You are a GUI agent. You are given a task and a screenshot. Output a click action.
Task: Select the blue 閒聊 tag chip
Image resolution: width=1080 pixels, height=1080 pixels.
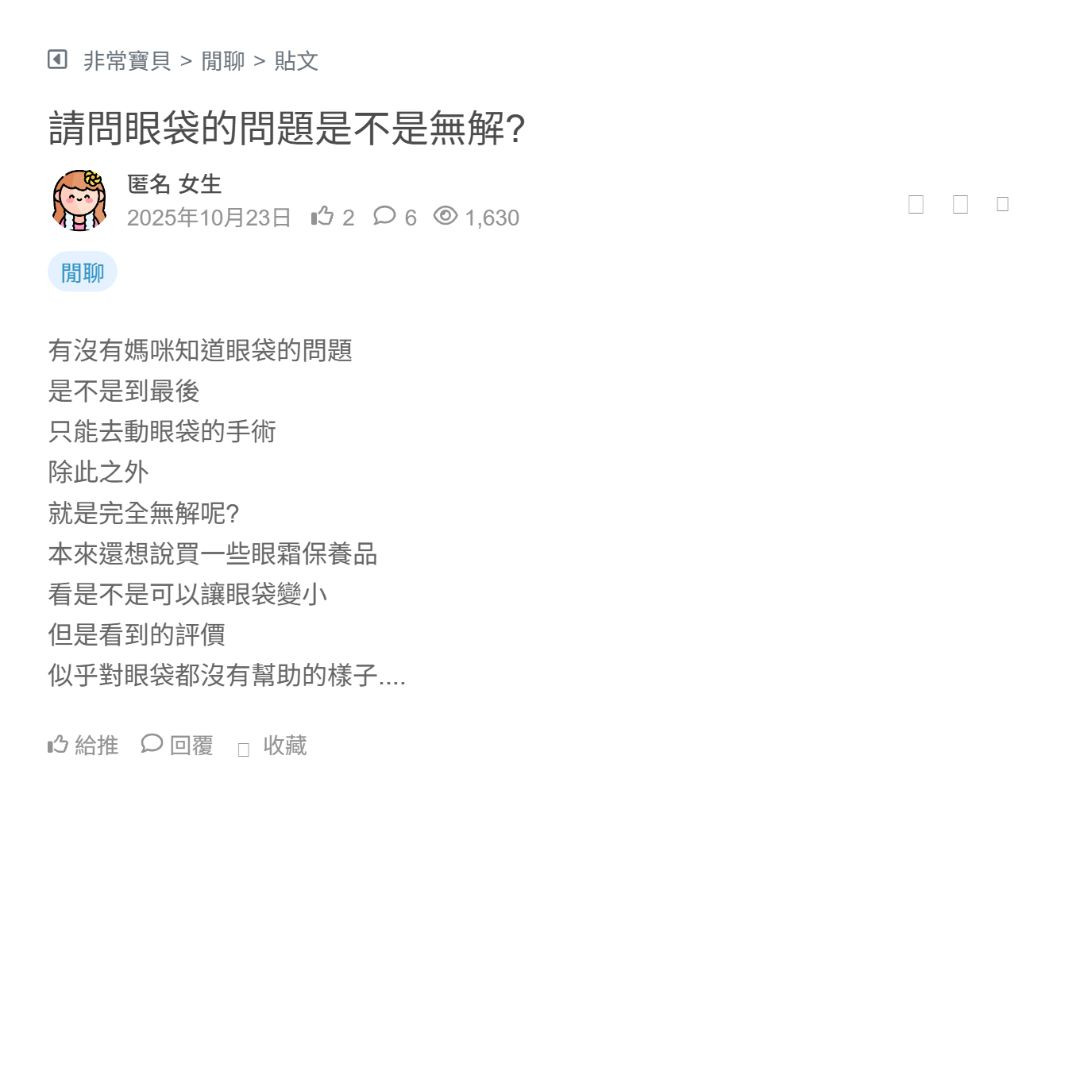[x=82, y=272]
